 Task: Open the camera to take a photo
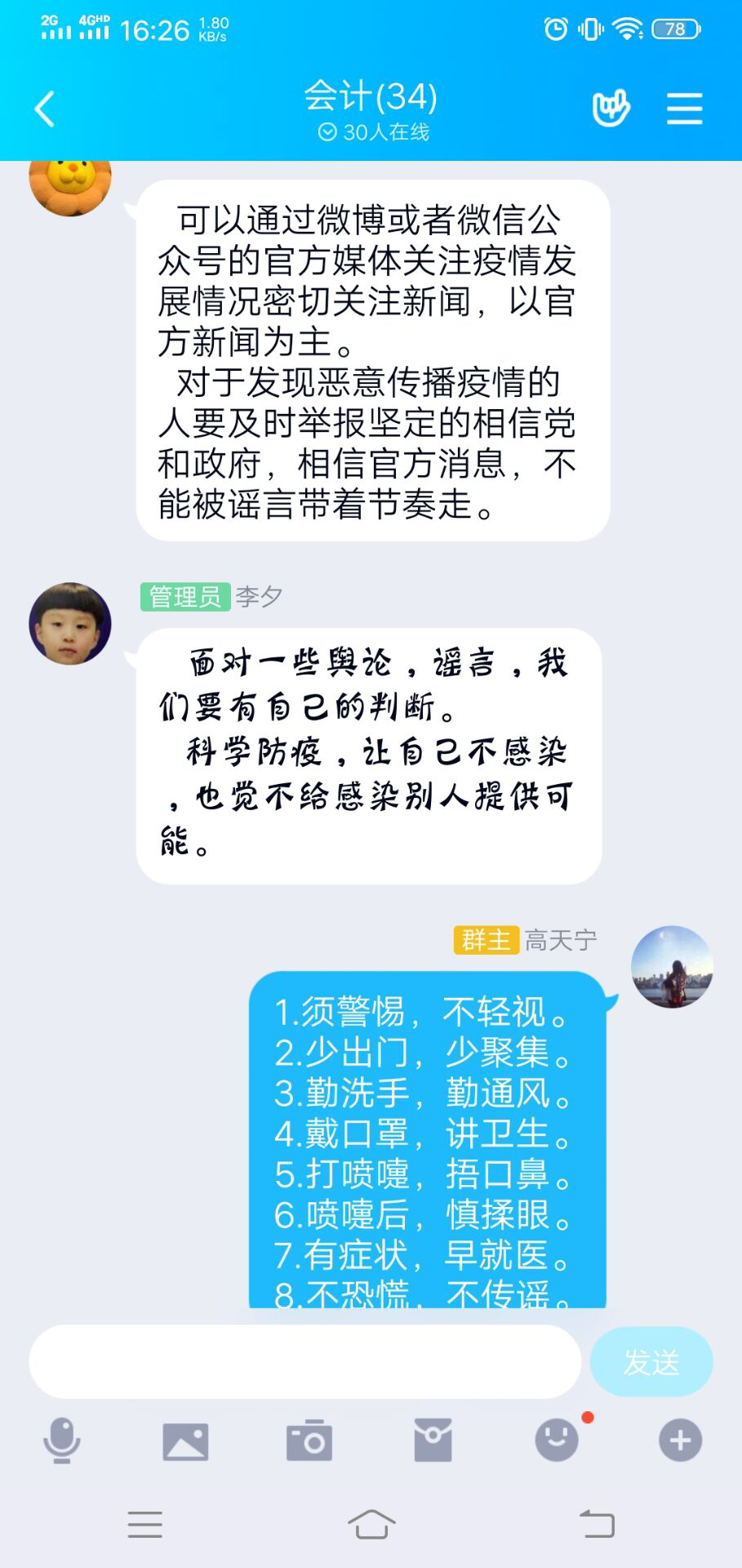pos(309,1441)
